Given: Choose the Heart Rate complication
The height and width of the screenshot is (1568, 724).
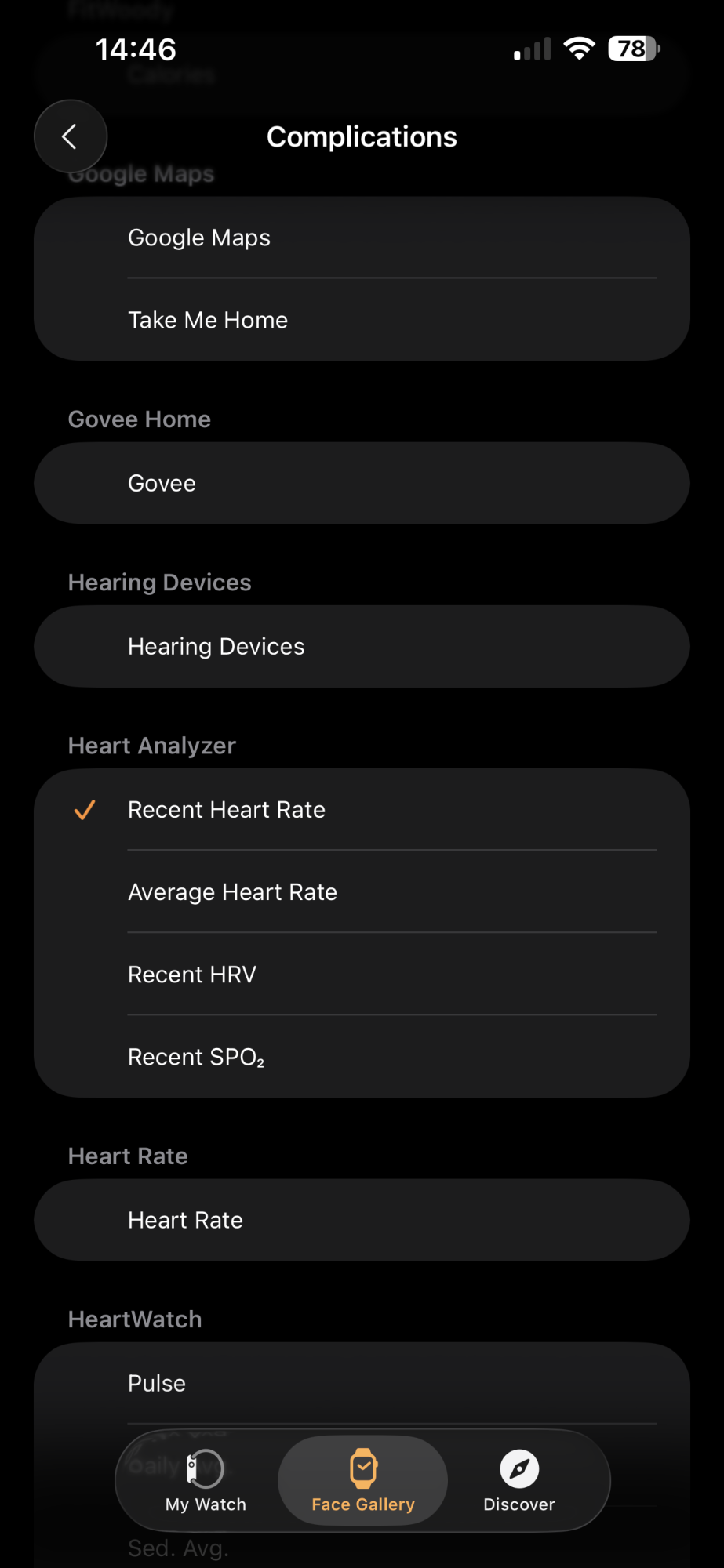Looking at the screenshot, I should pyautogui.click(x=362, y=1221).
